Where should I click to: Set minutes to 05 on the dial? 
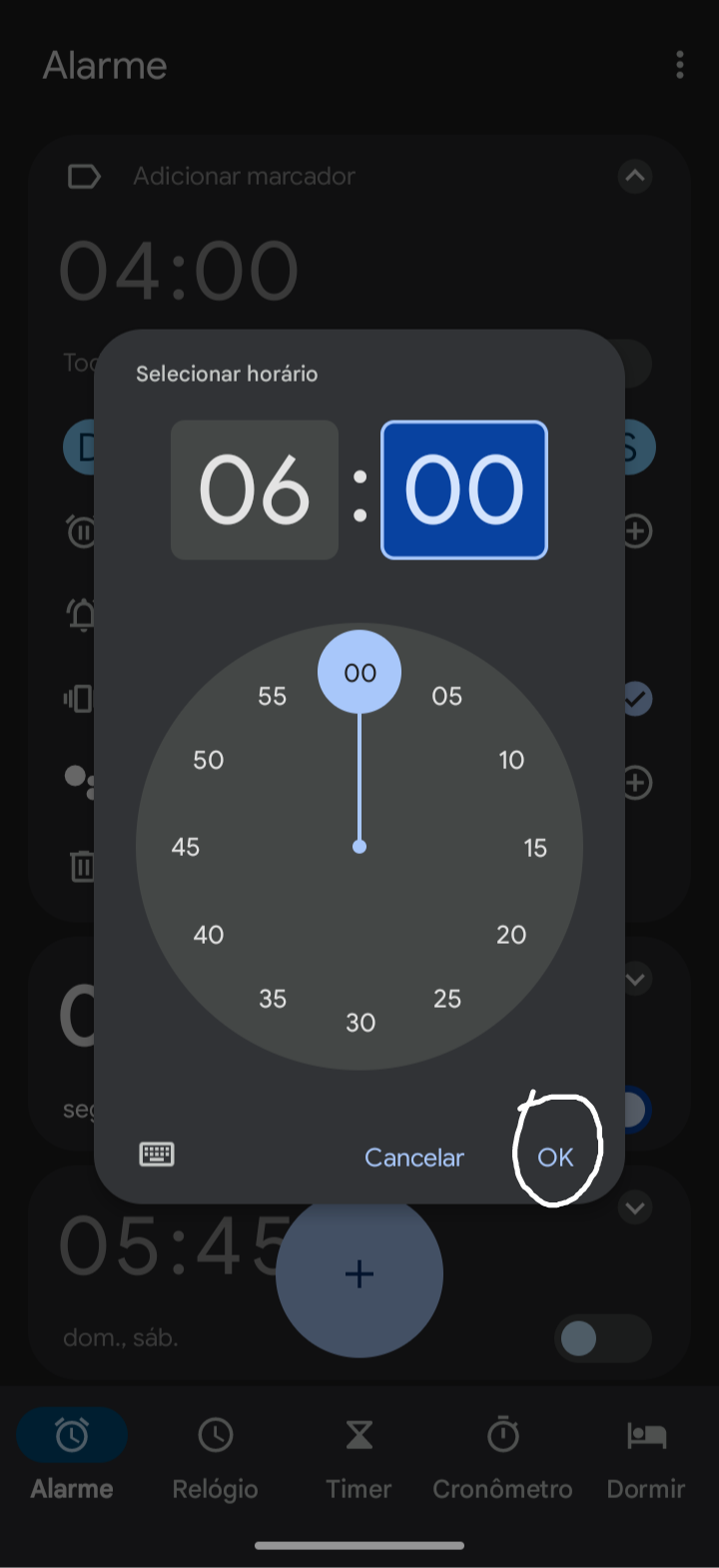(447, 696)
